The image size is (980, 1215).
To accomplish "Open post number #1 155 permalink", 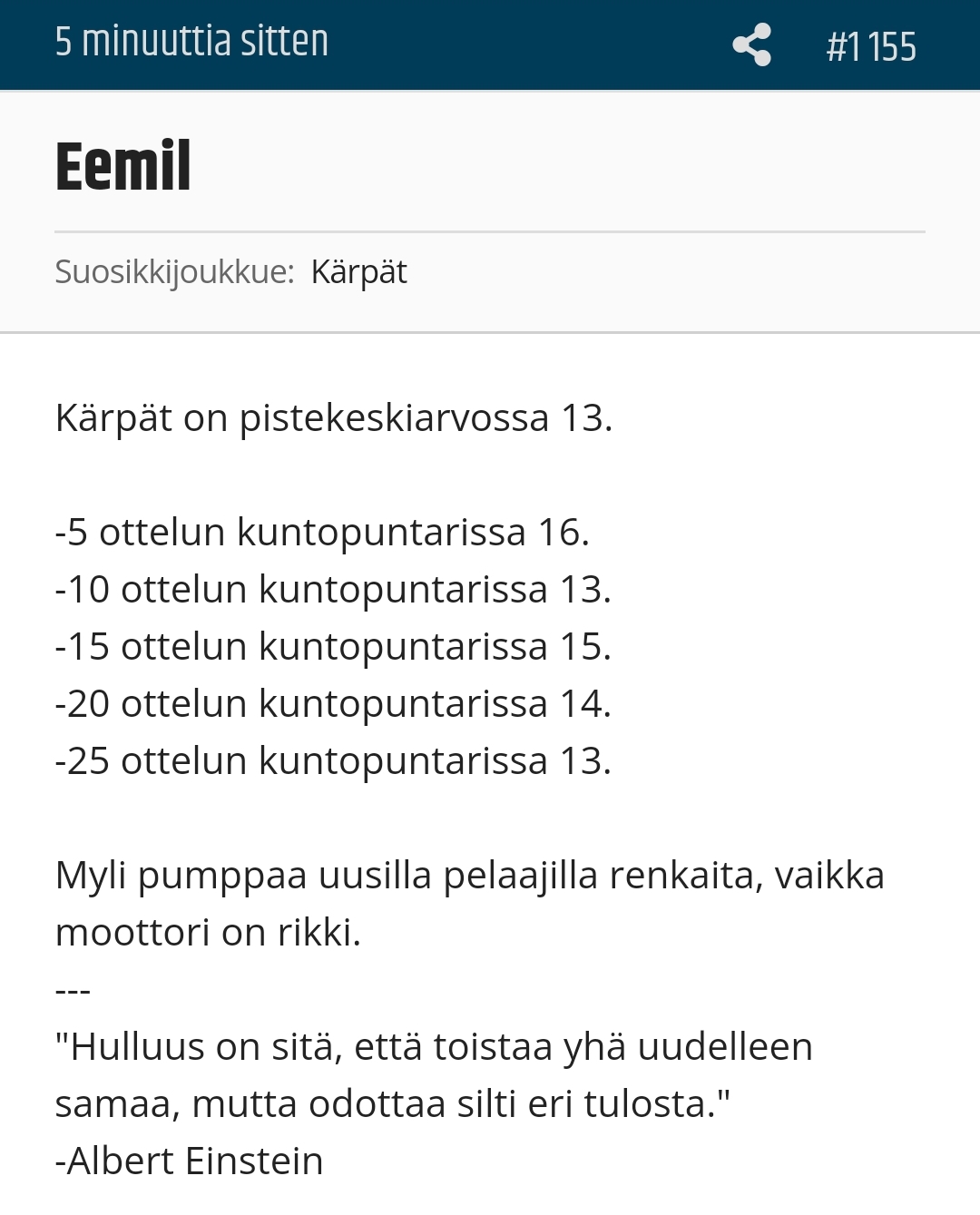I will coord(871,46).
